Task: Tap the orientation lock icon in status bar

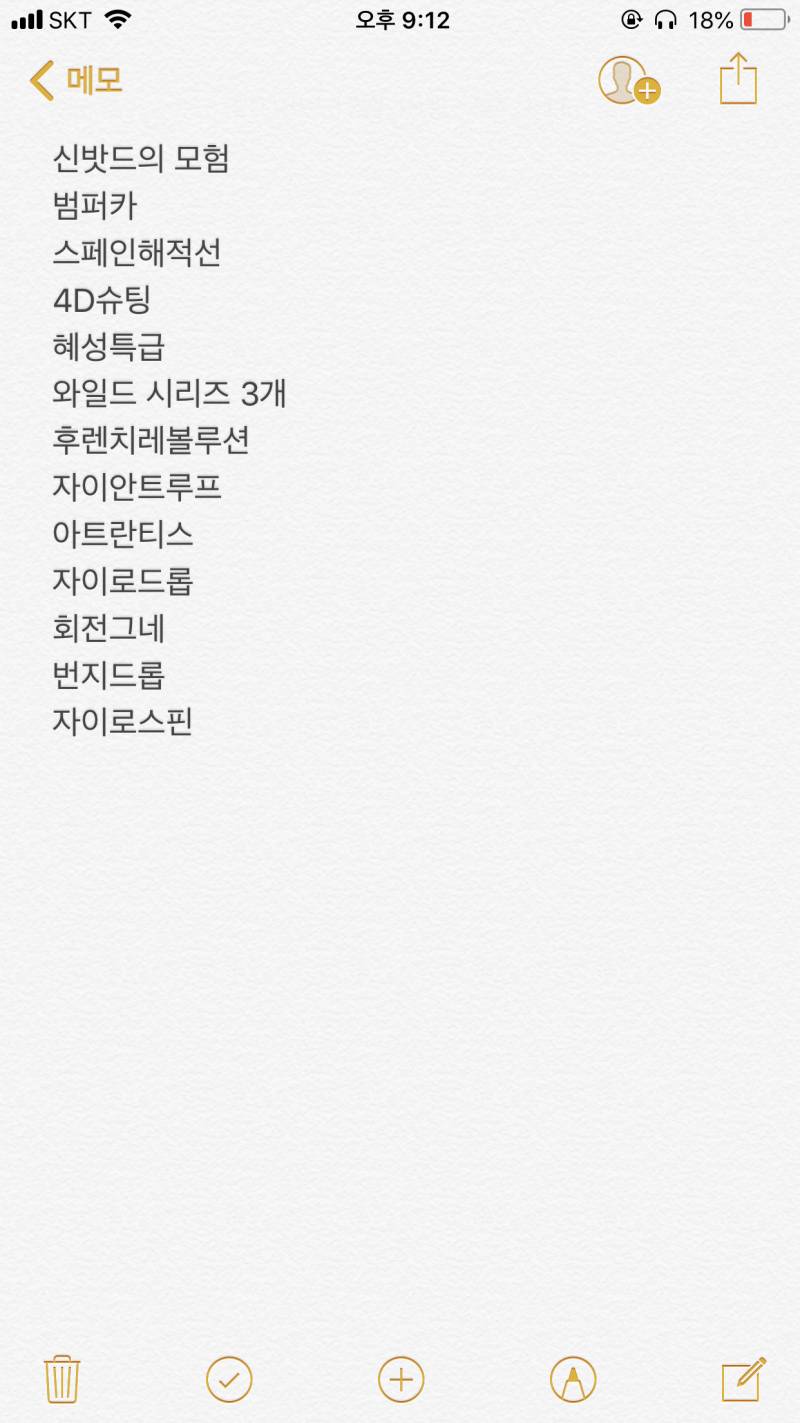Action: click(631, 17)
